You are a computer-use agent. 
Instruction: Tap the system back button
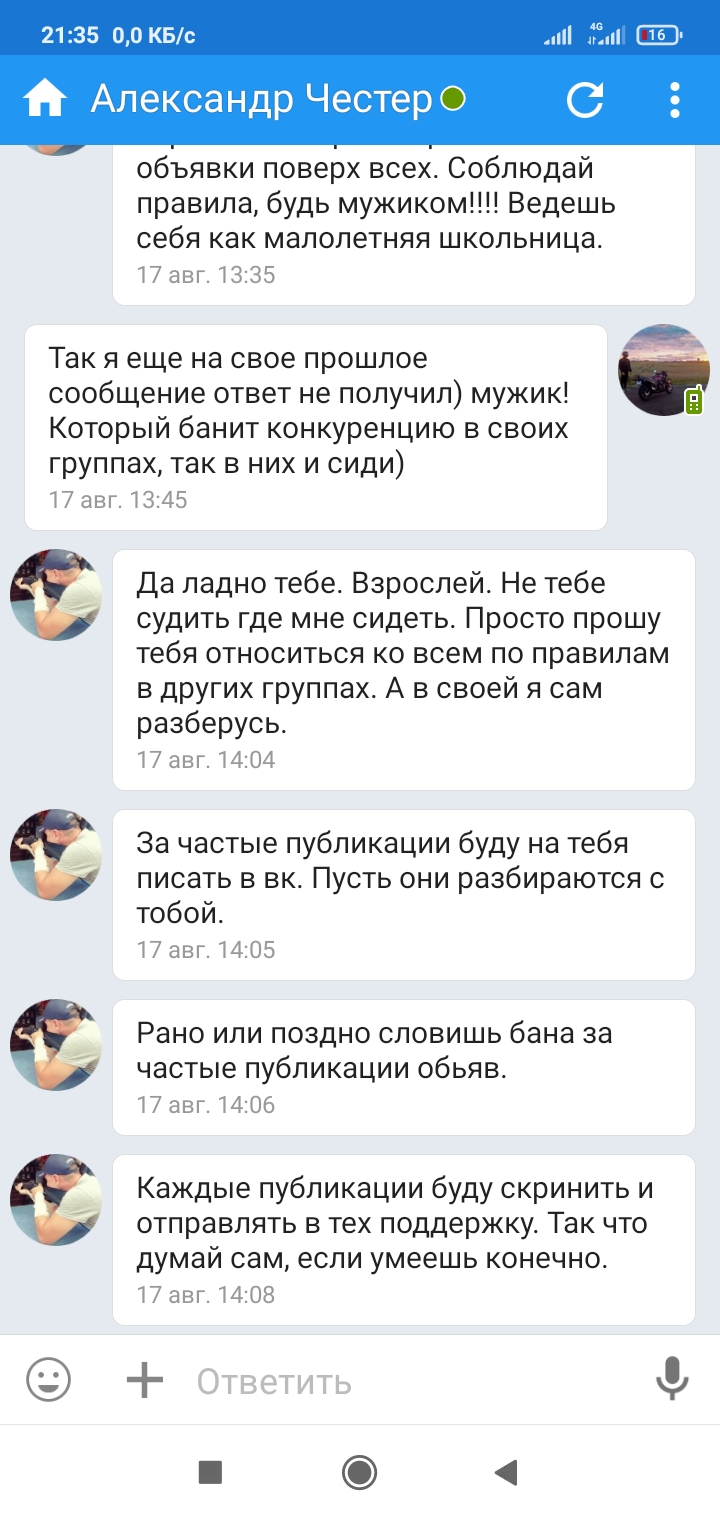click(507, 1471)
